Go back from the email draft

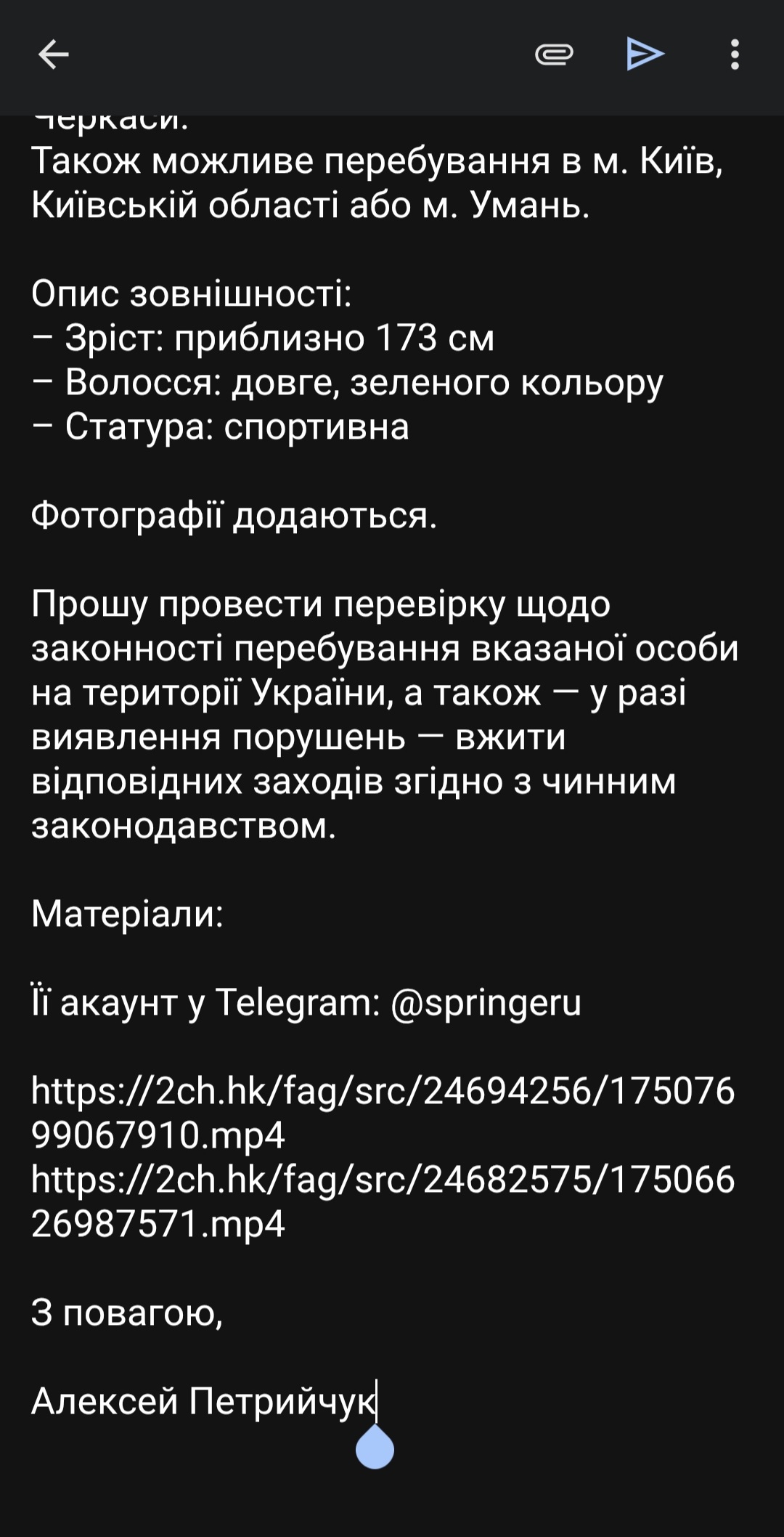(x=53, y=54)
